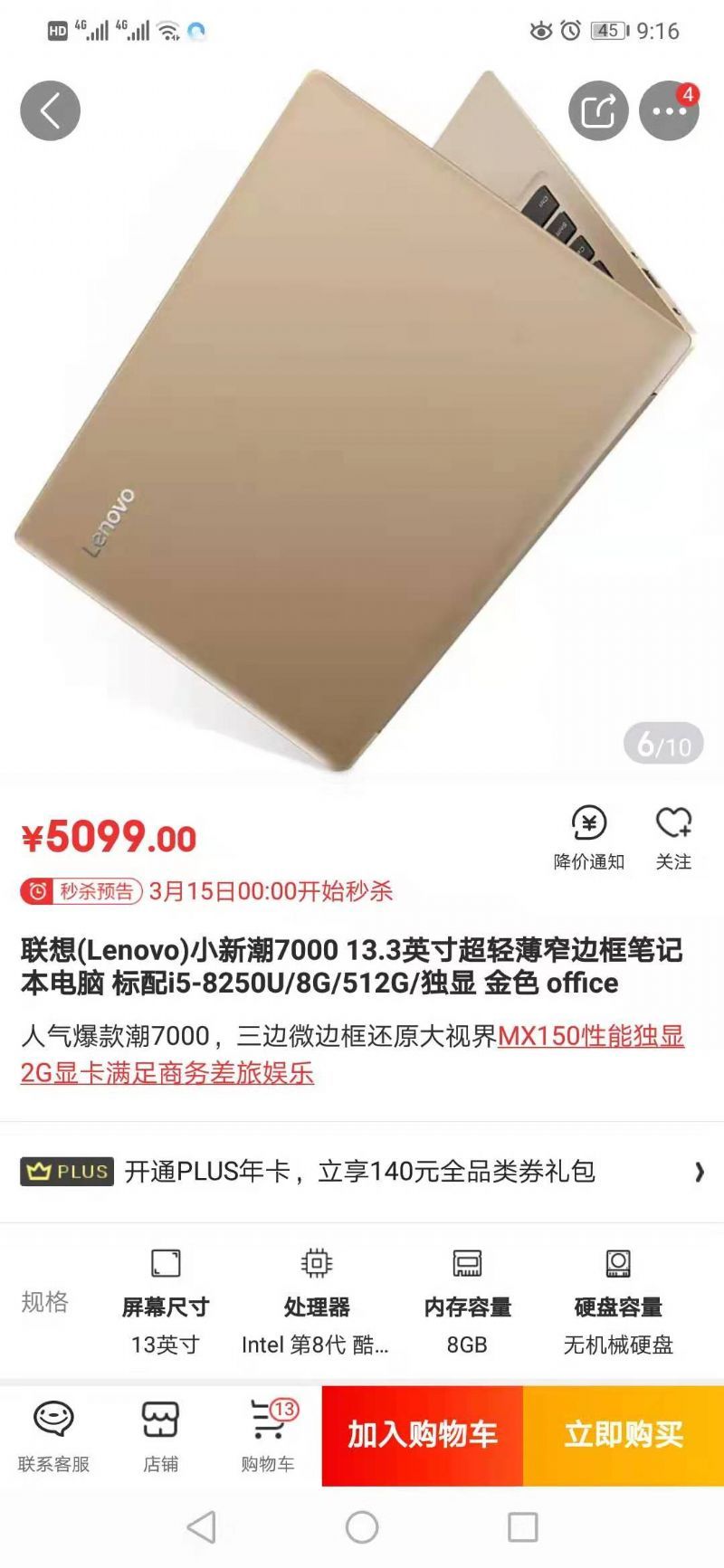
Task: Share this Lenovo laptop listing
Action: tap(597, 111)
